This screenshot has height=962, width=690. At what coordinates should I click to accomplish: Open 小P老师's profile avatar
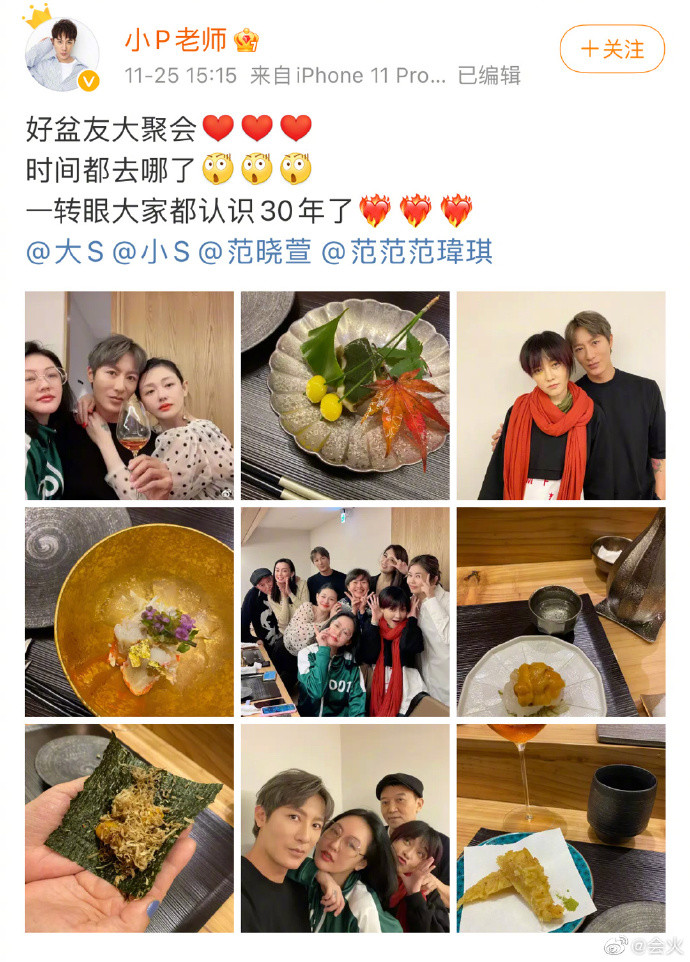point(61,55)
